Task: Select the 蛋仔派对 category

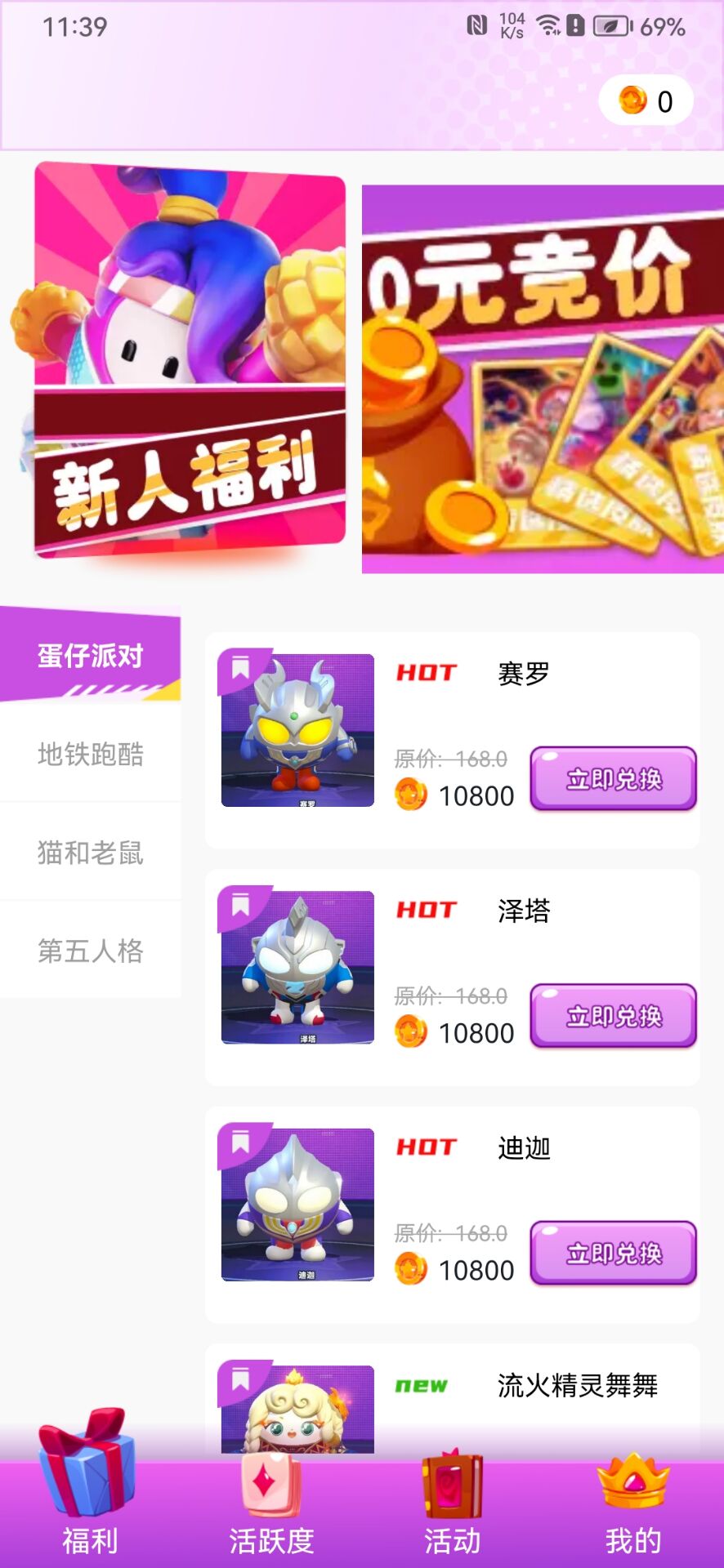Action: (x=90, y=655)
